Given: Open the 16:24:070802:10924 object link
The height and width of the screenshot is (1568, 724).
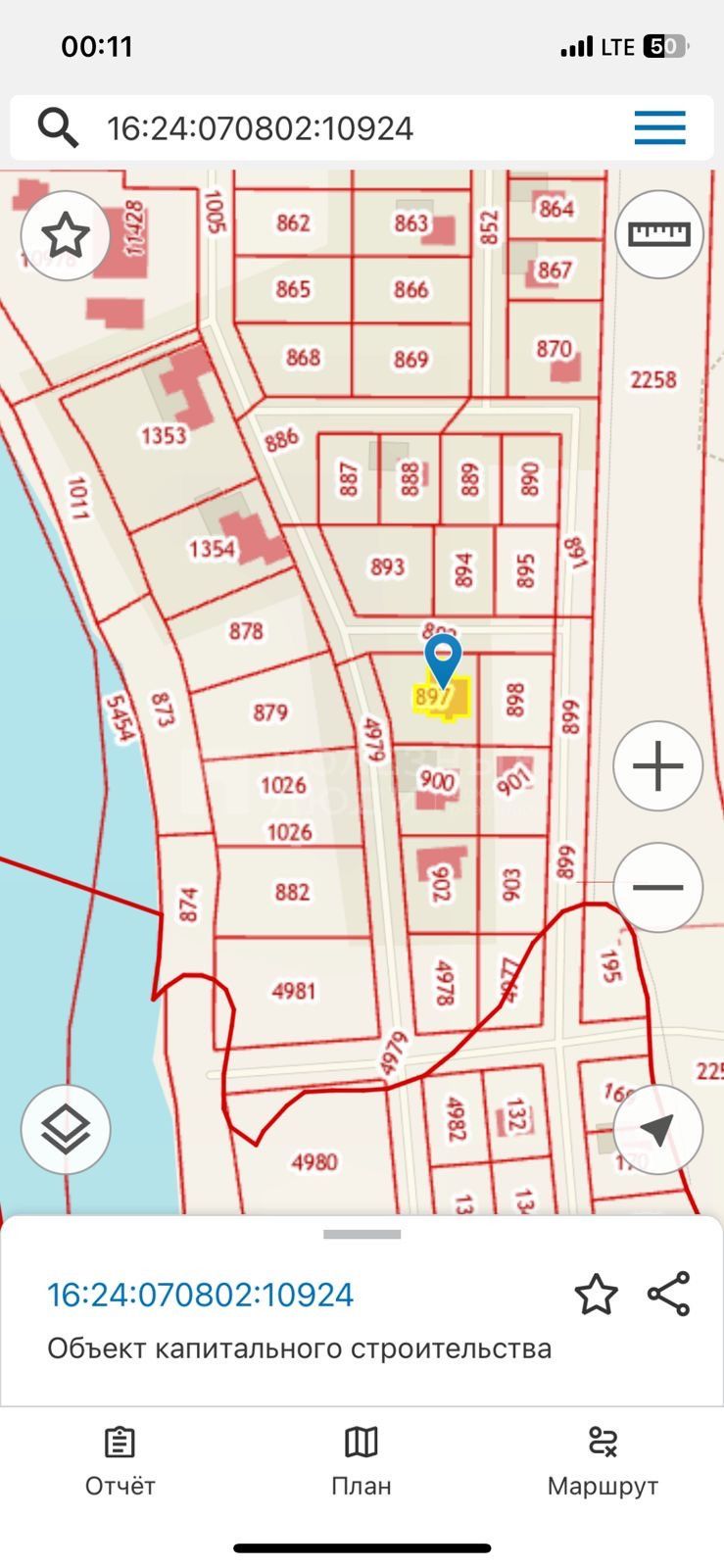Looking at the screenshot, I should 200,1295.
